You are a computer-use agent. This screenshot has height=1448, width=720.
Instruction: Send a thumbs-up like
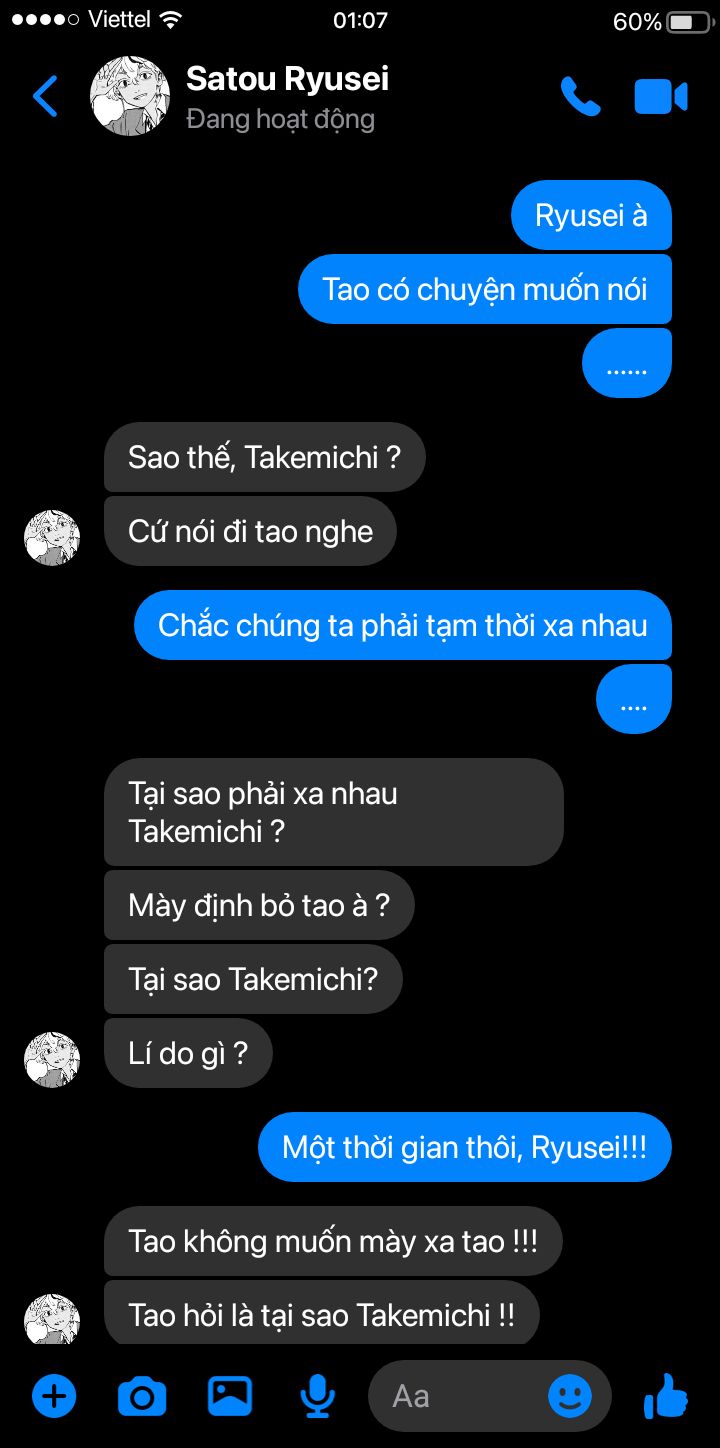(x=665, y=1395)
